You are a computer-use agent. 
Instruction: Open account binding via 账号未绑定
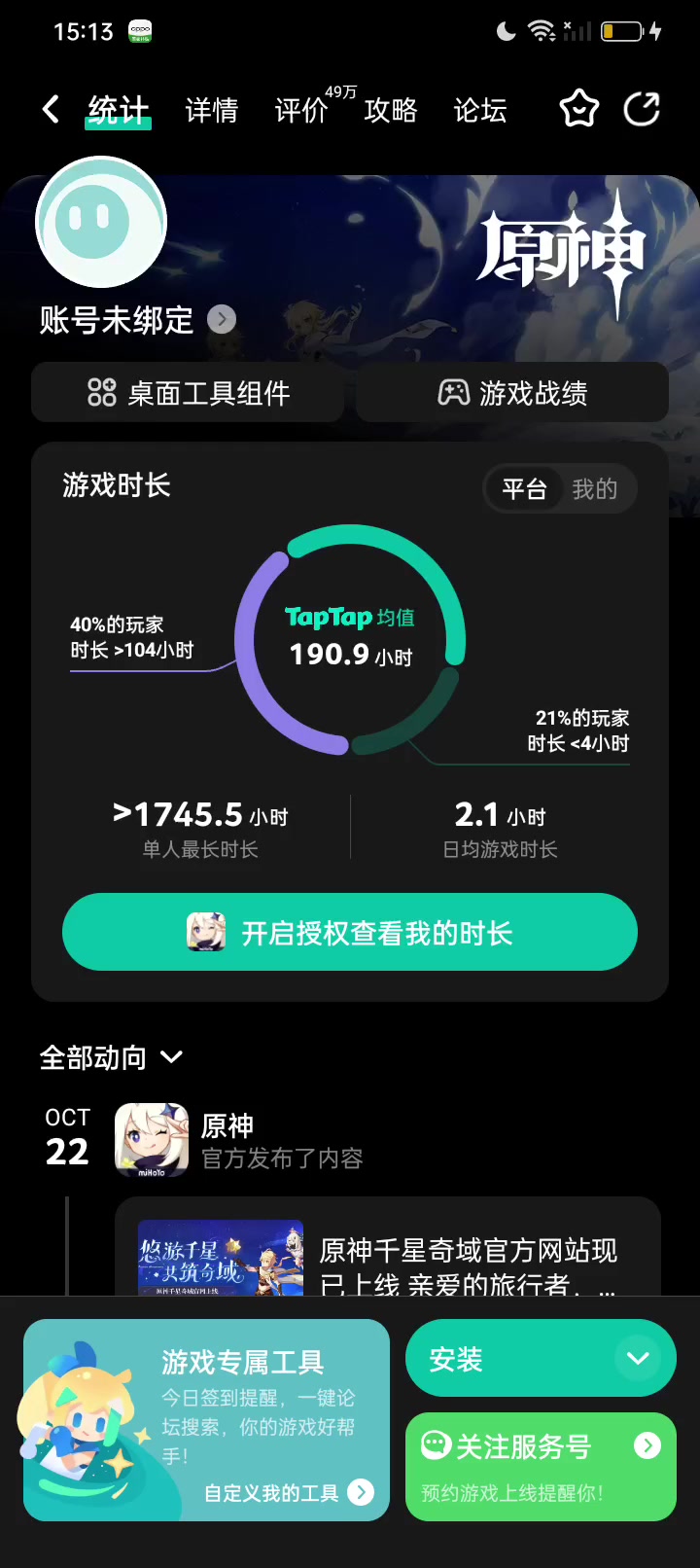[x=136, y=320]
